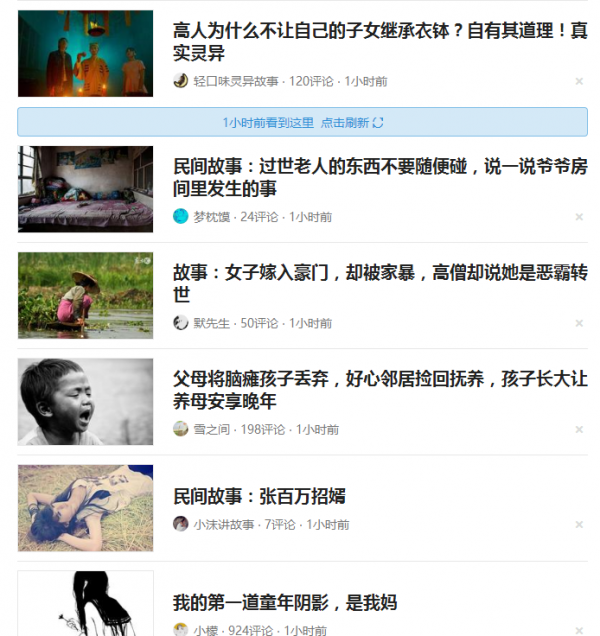Dismiss the 梦枕馍 article with X
The image size is (600, 636).
coord(579,217)
